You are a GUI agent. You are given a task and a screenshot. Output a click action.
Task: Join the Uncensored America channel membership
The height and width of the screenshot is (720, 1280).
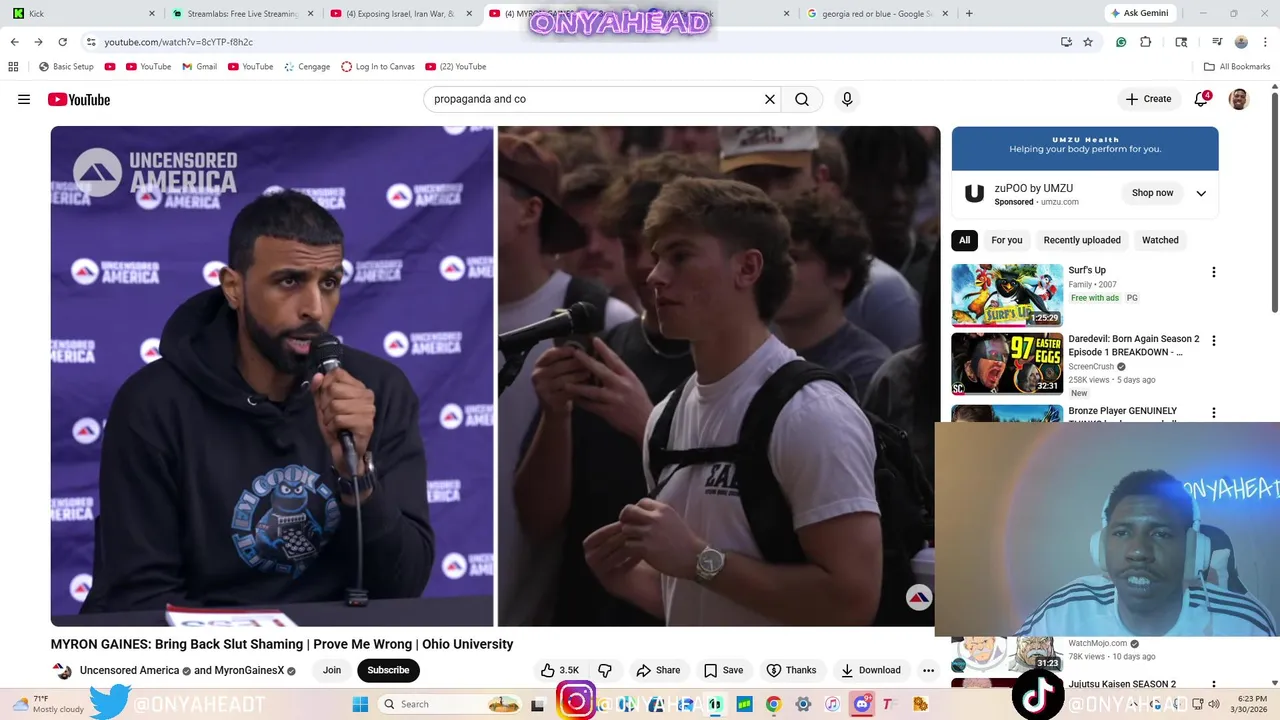coord(332,670)
